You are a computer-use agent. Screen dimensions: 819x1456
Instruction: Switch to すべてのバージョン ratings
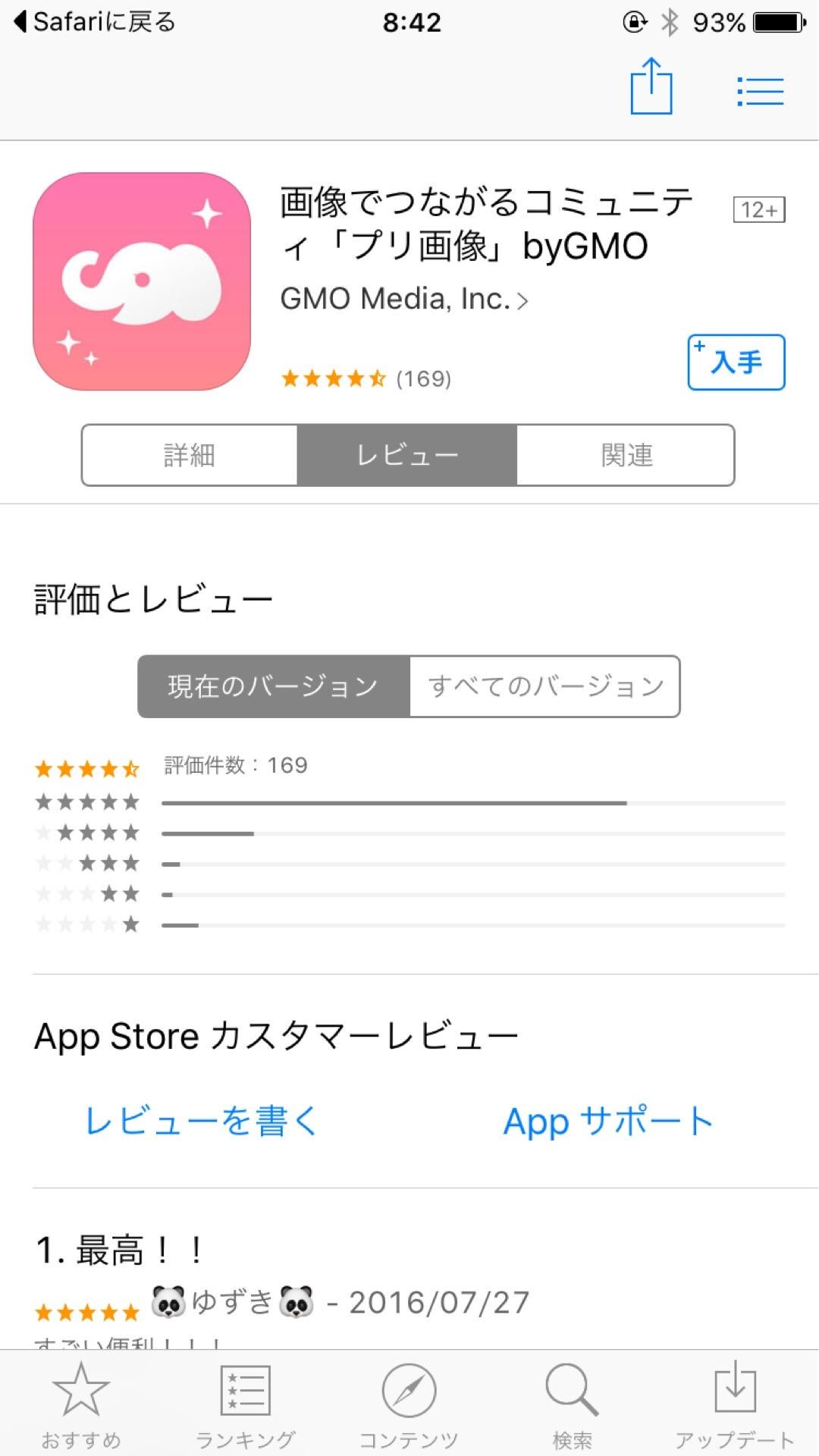pyautogui.click(x=544, y=685)
